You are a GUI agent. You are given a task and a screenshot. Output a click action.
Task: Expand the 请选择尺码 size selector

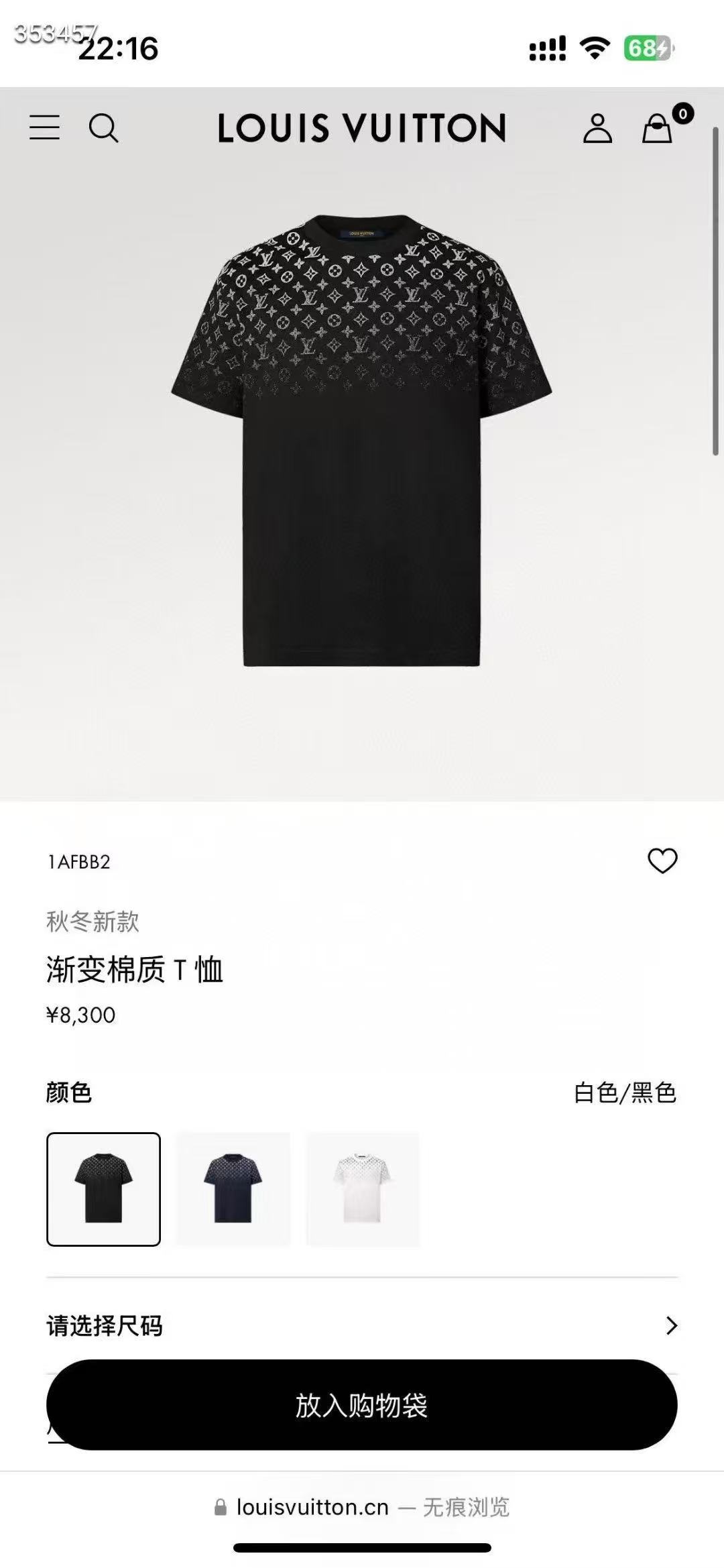[x=362, y=1325]
